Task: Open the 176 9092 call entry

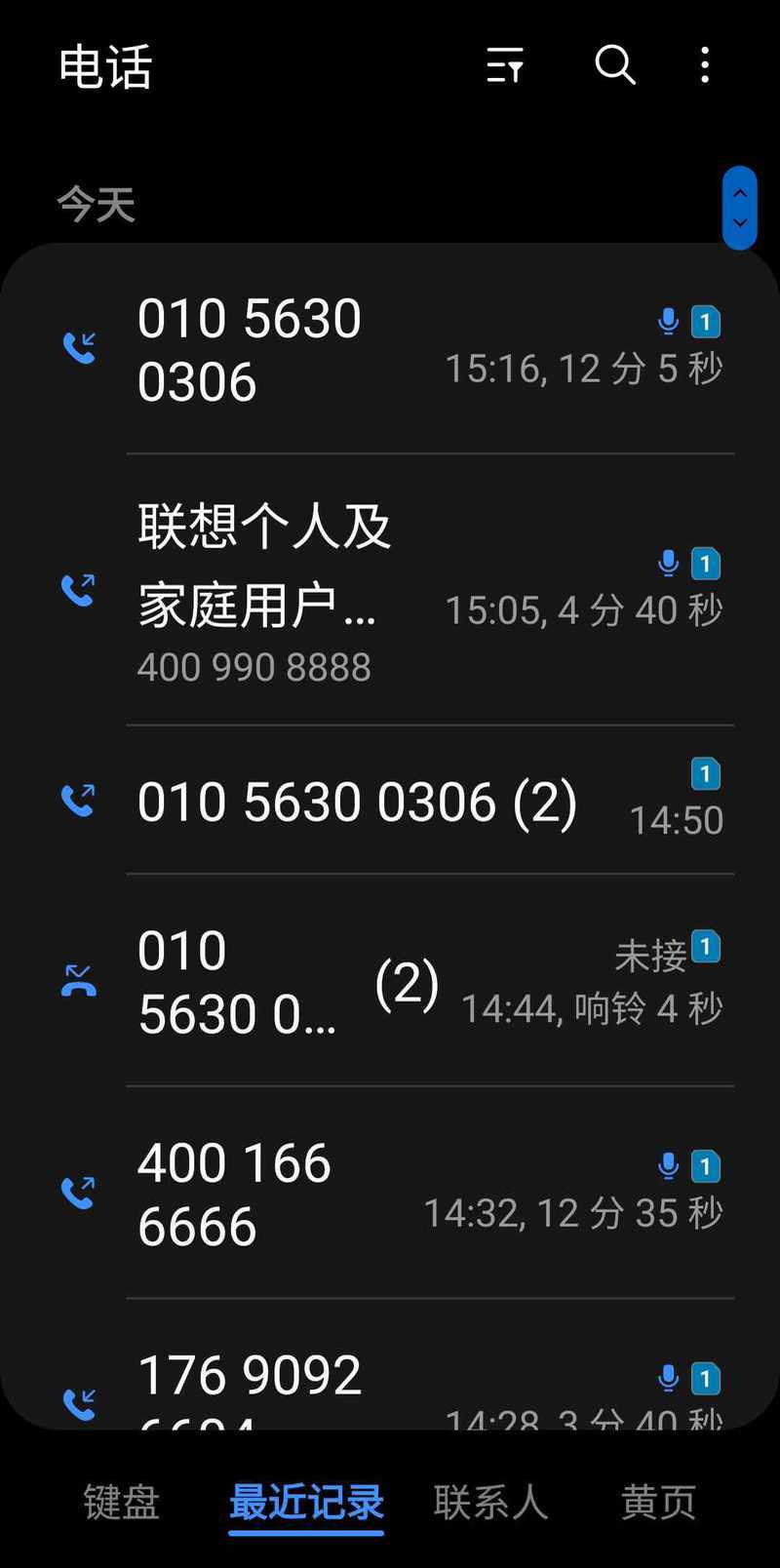Action: tap(390, 1365)
